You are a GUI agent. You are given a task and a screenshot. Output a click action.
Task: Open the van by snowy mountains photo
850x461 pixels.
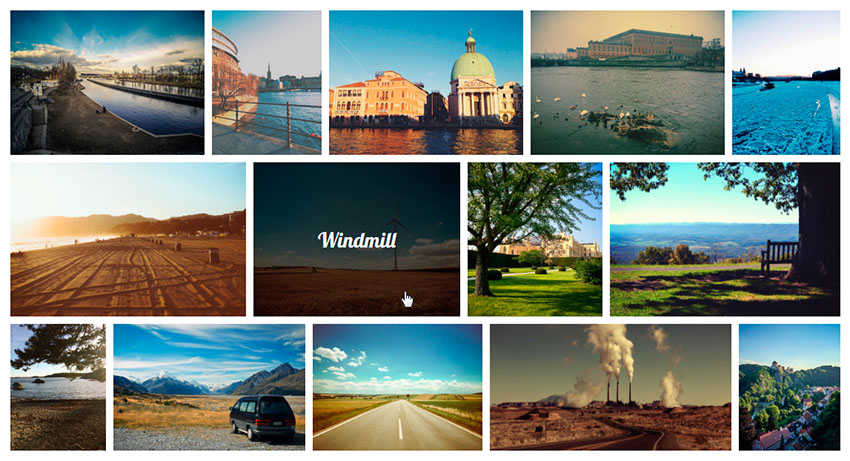point(209,387)
